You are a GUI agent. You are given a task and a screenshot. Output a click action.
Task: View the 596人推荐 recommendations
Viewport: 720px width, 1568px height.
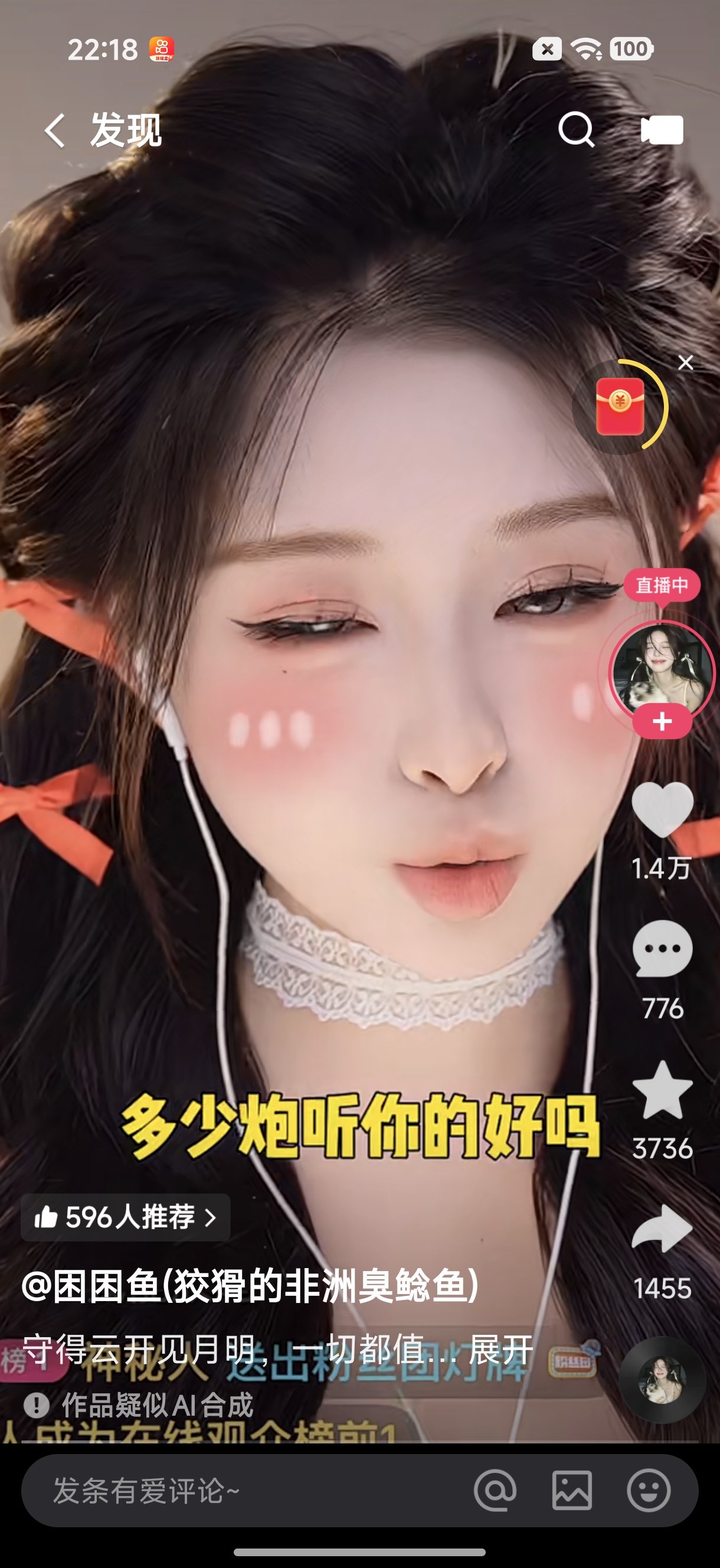[x=125, y=1217]
